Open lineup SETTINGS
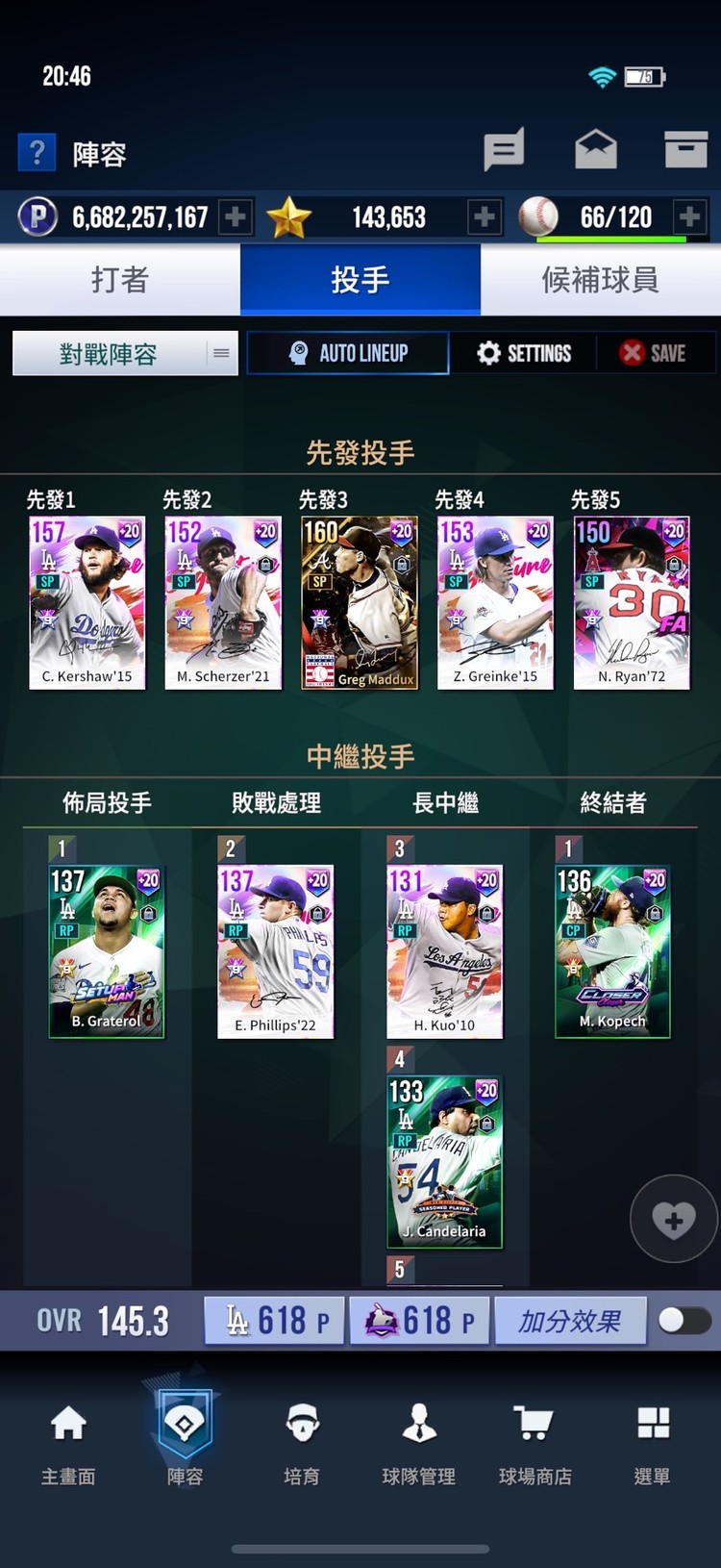The width and height of the screenshot is (721, 1568). (x=524, y=353)
